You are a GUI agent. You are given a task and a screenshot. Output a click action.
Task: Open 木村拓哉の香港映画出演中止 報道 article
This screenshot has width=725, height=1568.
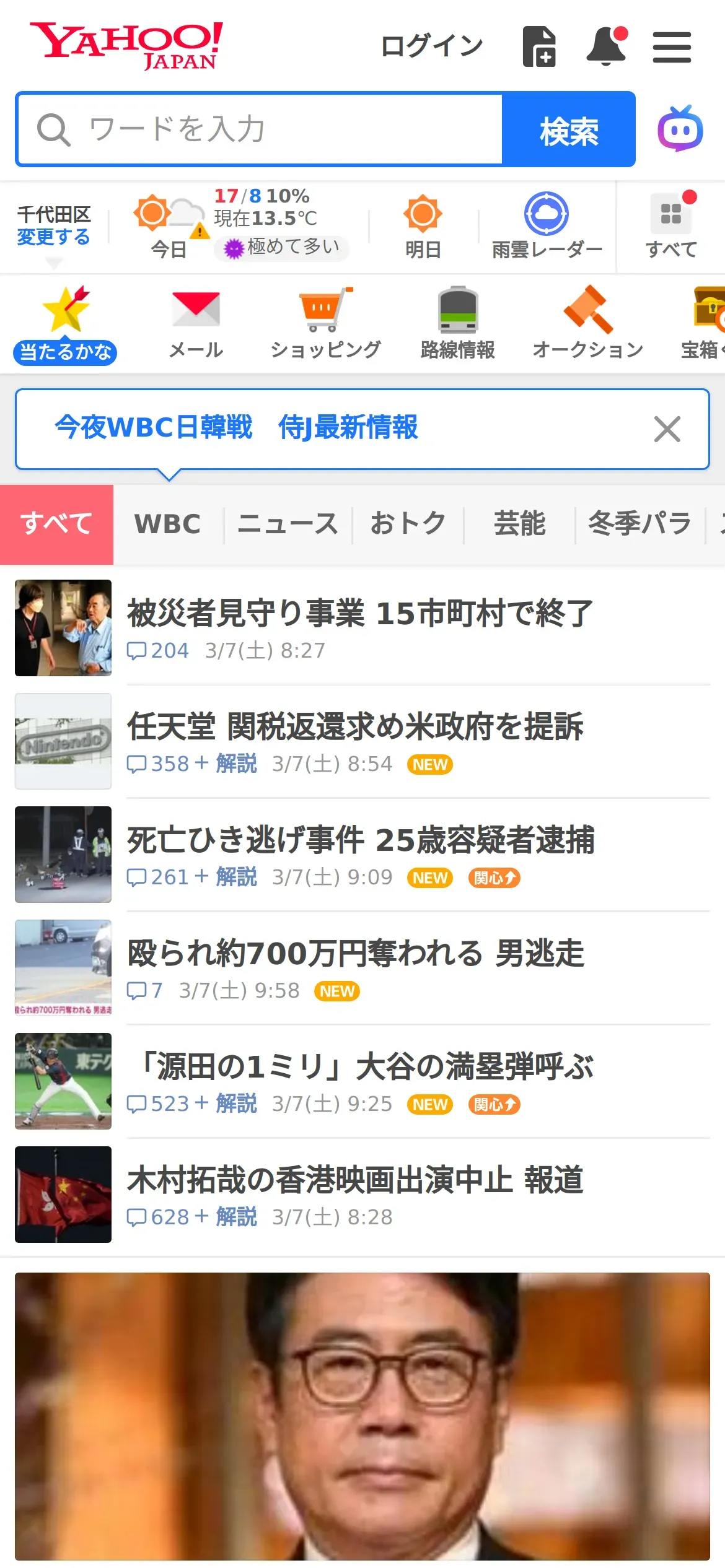[x=355, y=1180]
